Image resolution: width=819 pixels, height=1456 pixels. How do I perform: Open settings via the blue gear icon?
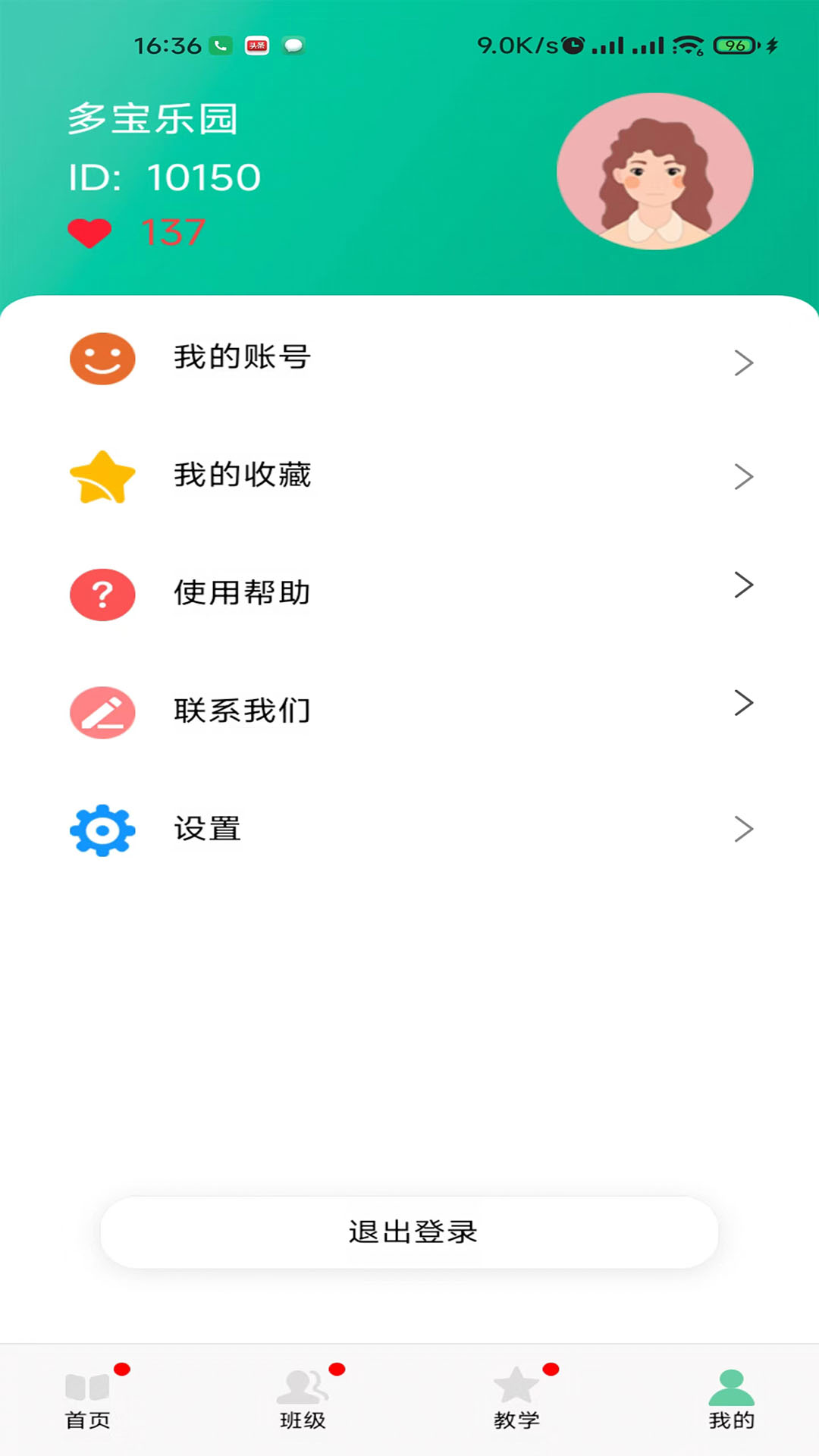102,830
